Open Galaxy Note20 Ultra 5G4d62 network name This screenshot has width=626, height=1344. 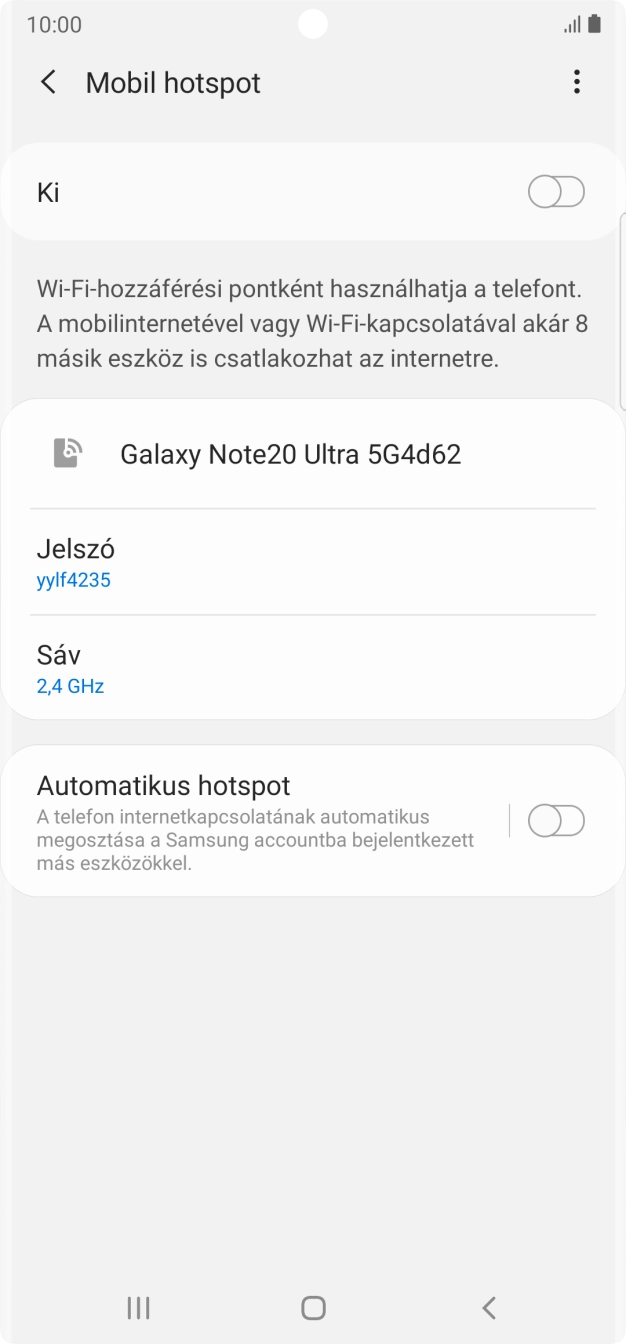290,455
